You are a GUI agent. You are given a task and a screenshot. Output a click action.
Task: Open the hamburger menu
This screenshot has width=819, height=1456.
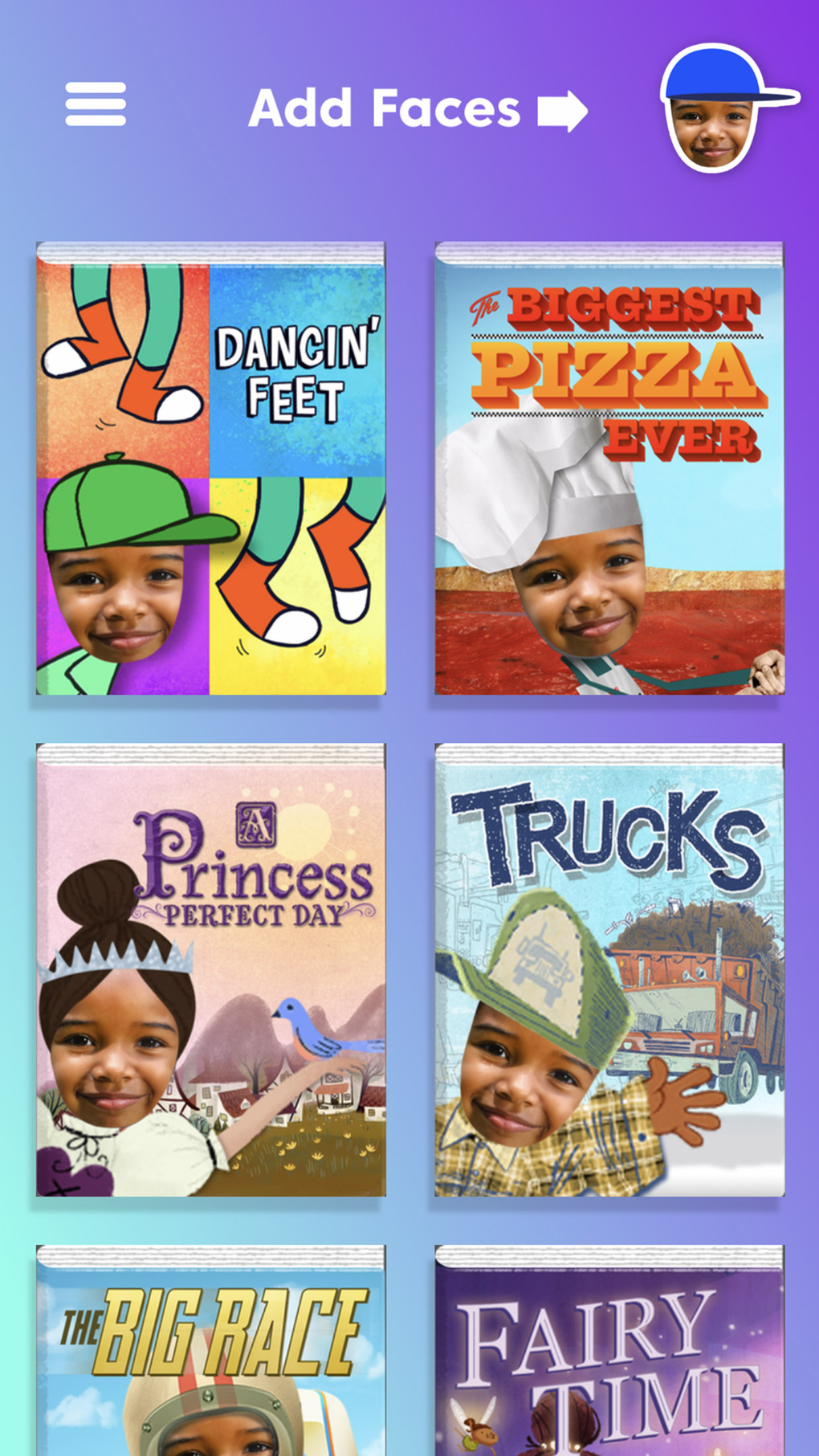click(x=96, y=104)
